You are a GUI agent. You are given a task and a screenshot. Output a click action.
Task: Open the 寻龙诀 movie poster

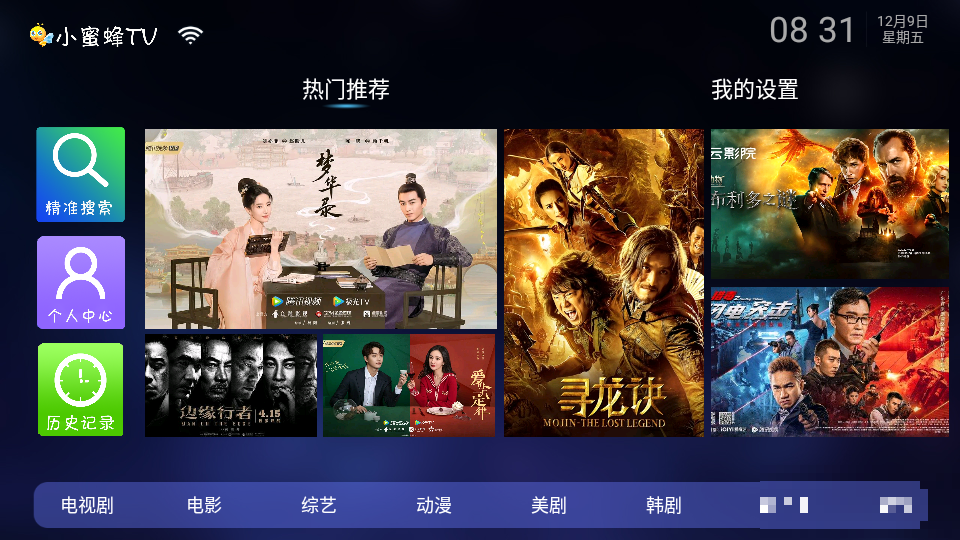[x=603, y=282]
